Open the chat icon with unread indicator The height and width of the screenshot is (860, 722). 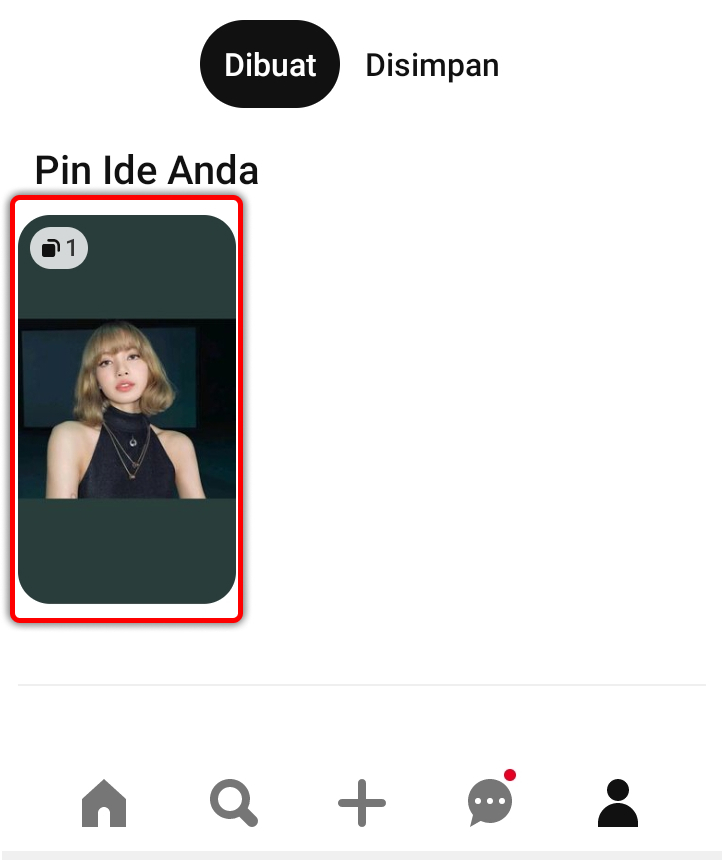coord(489,803)
